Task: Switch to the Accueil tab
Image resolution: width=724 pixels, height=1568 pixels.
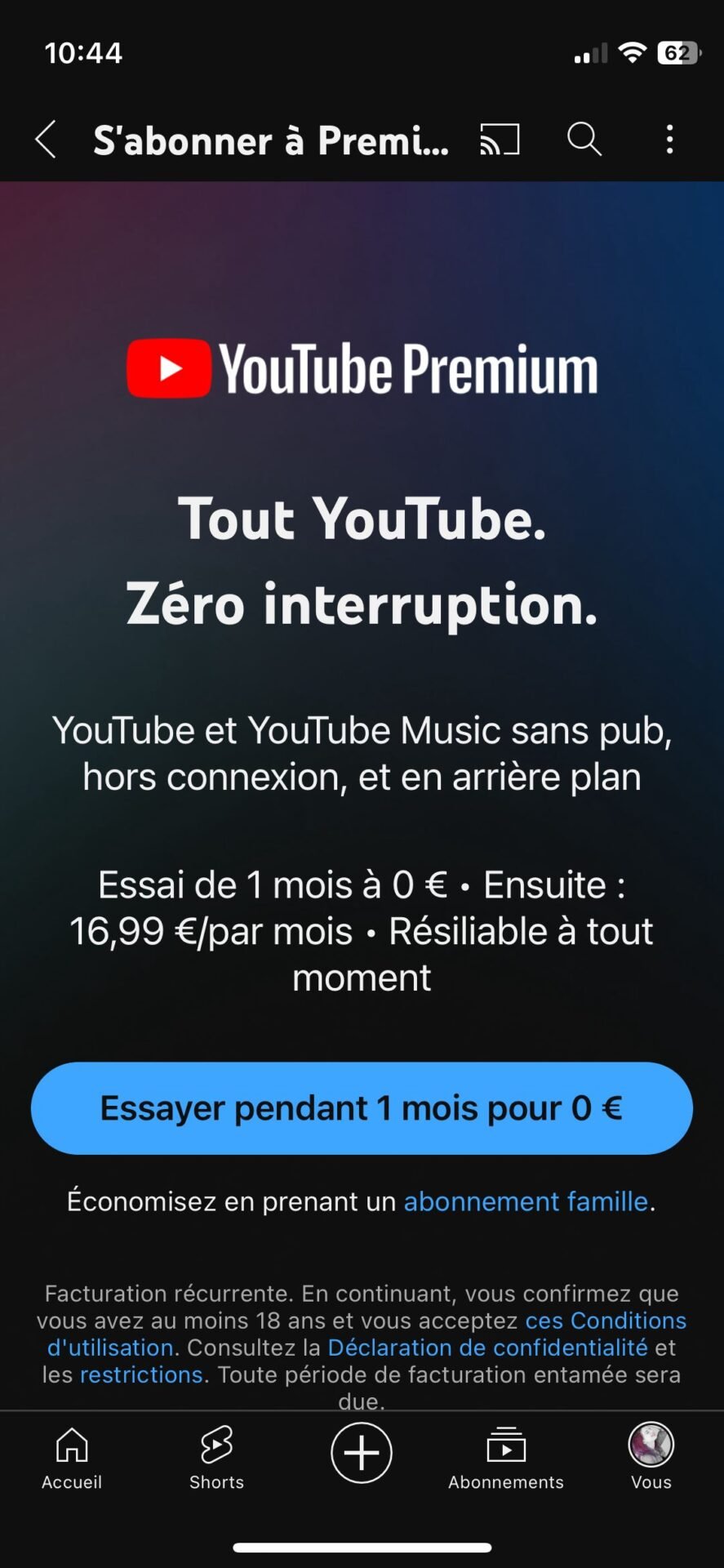Action: (x=72, y=1459)
